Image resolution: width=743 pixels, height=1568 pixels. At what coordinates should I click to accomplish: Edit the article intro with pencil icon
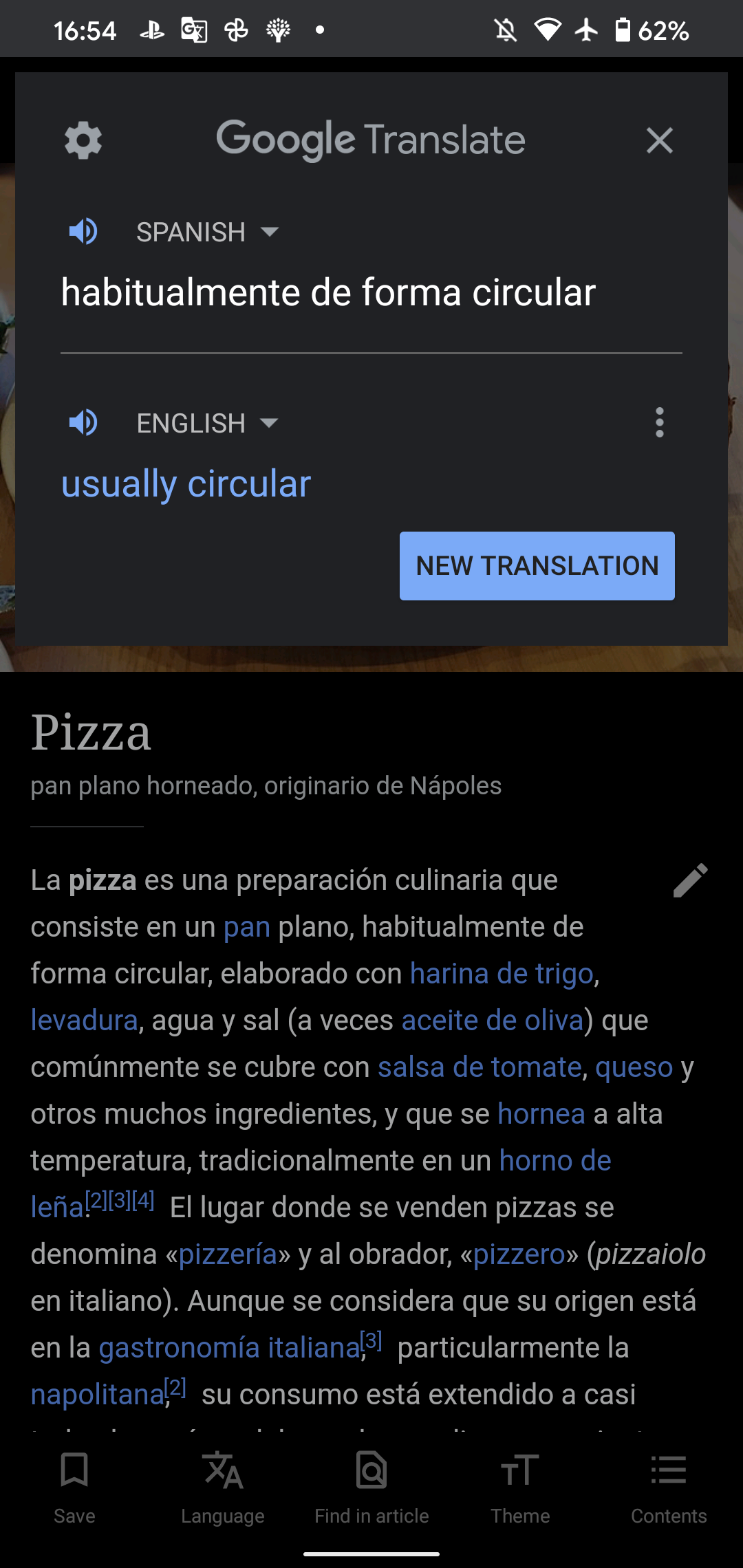(691, 880)
